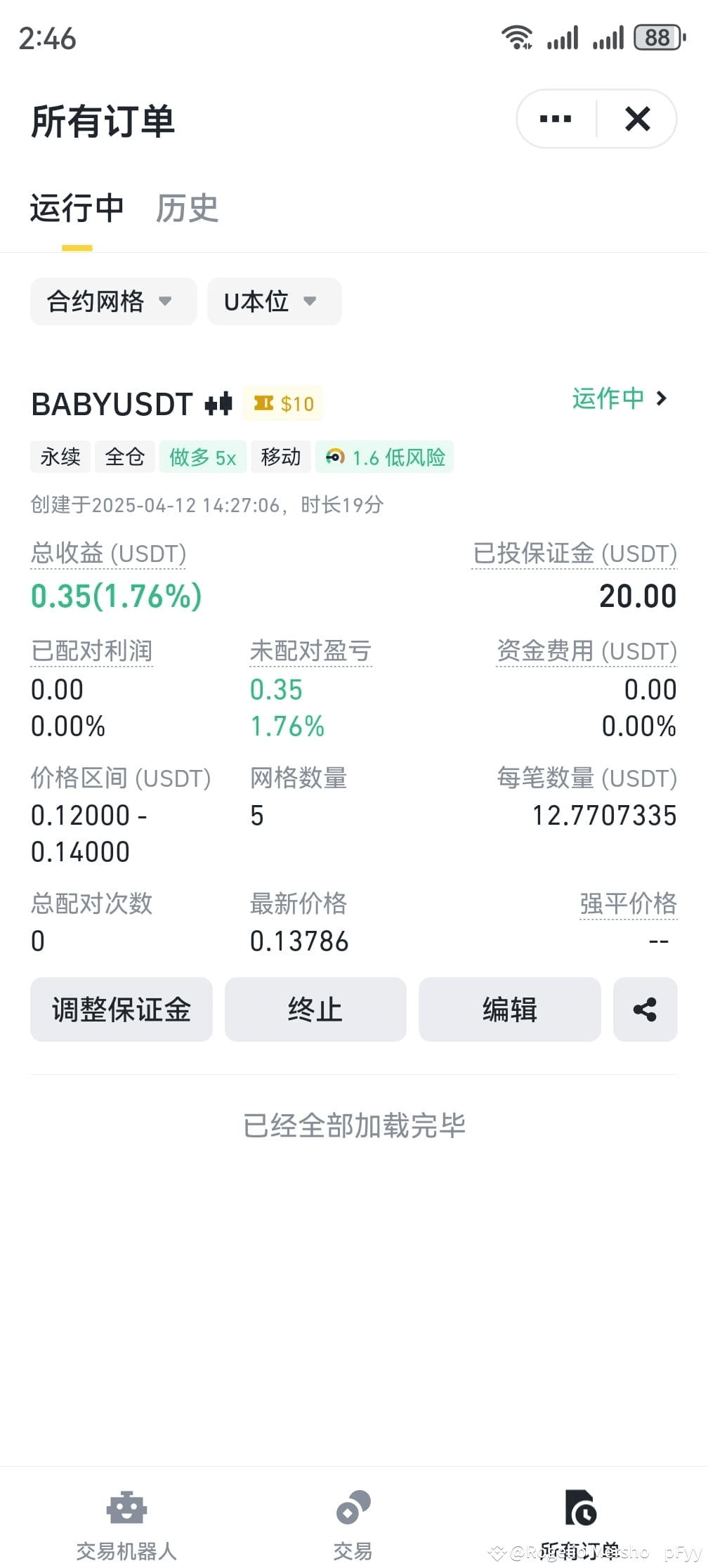Click the candlestick chart icon beside BABYUSDT
This screenshot has height=1568, width=708.
(x=218, y=404)
